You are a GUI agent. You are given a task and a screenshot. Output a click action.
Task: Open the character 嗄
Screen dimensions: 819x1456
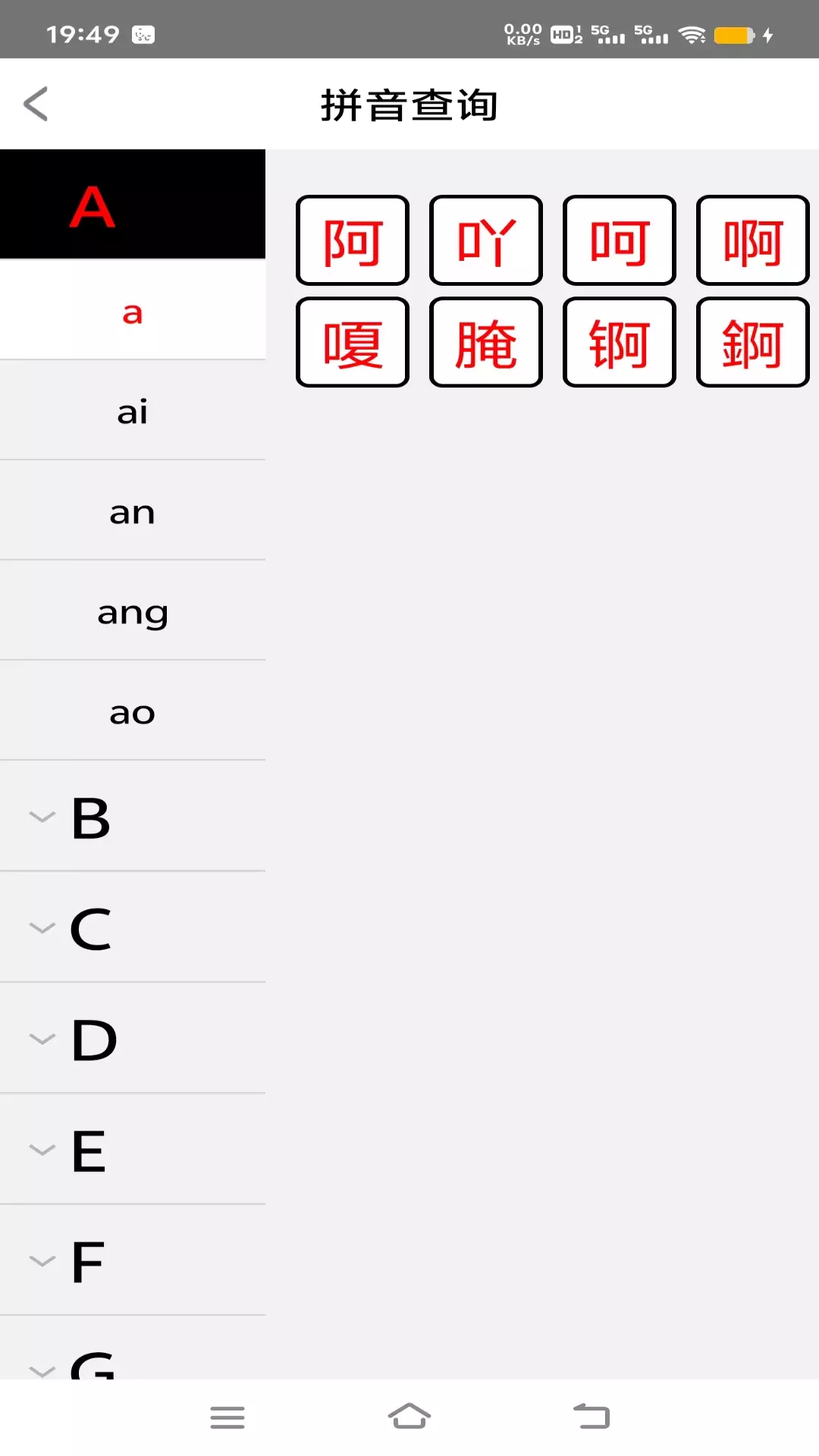[x=353, y=342]
